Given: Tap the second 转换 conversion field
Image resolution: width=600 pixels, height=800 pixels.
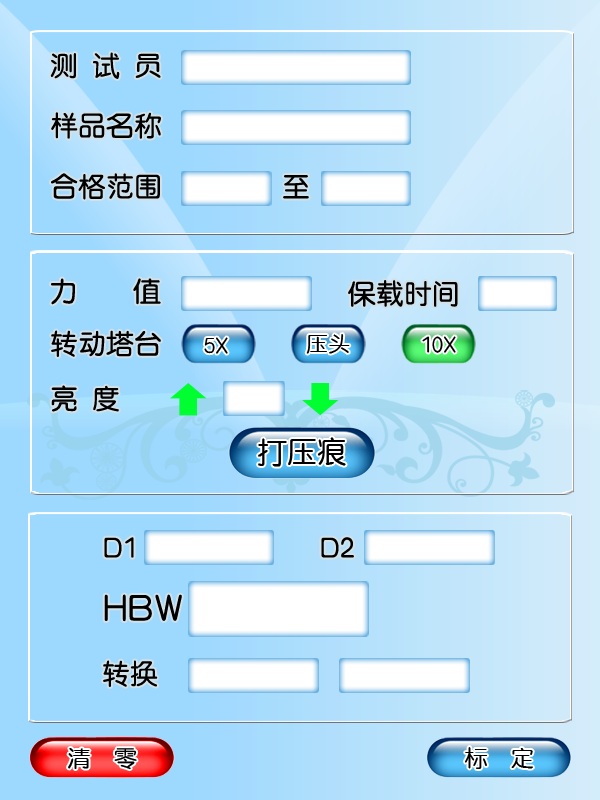Looking at the screenshot, I should (404, 675).
